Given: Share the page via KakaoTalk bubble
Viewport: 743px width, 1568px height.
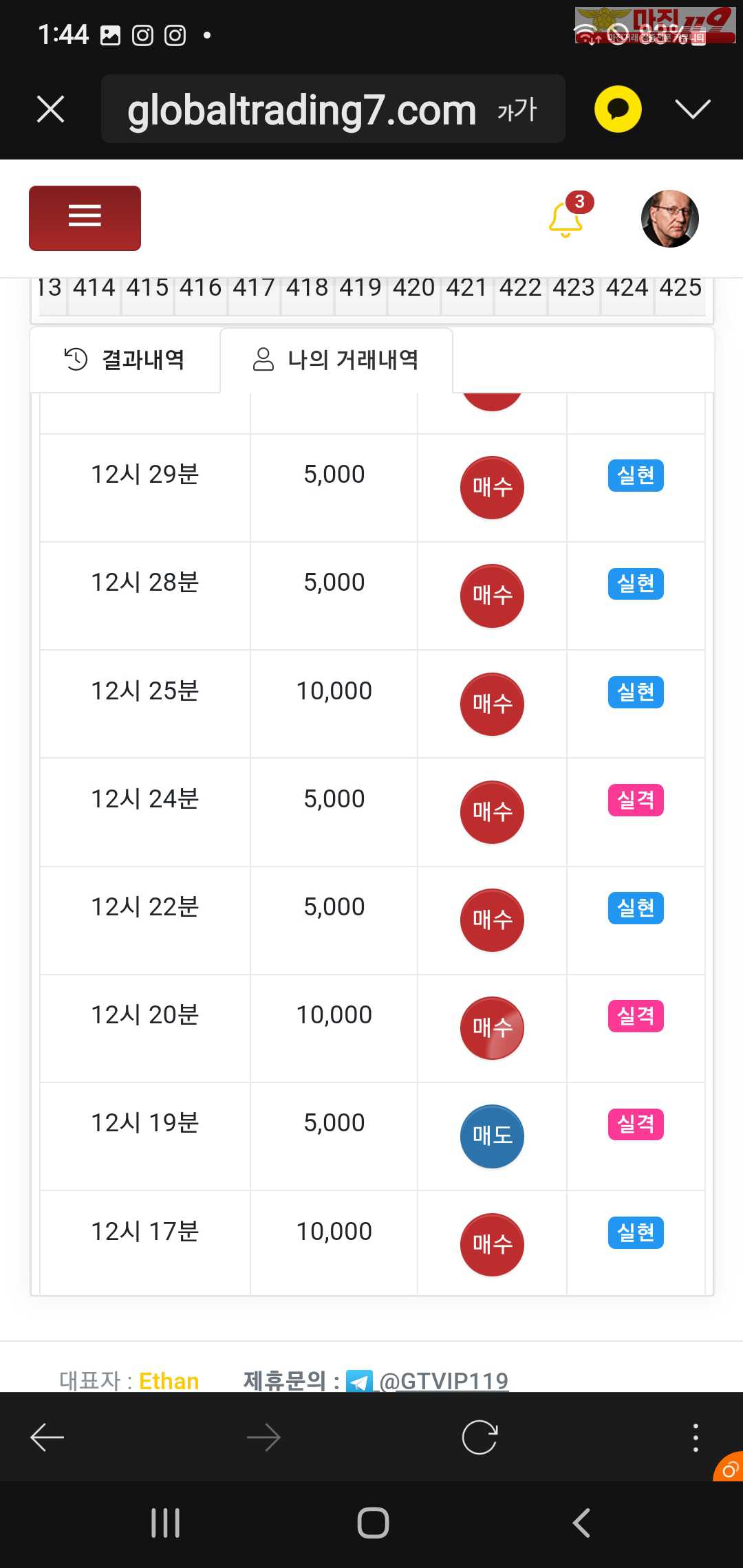Looking at the screenshot, I should tap(618, 109).
